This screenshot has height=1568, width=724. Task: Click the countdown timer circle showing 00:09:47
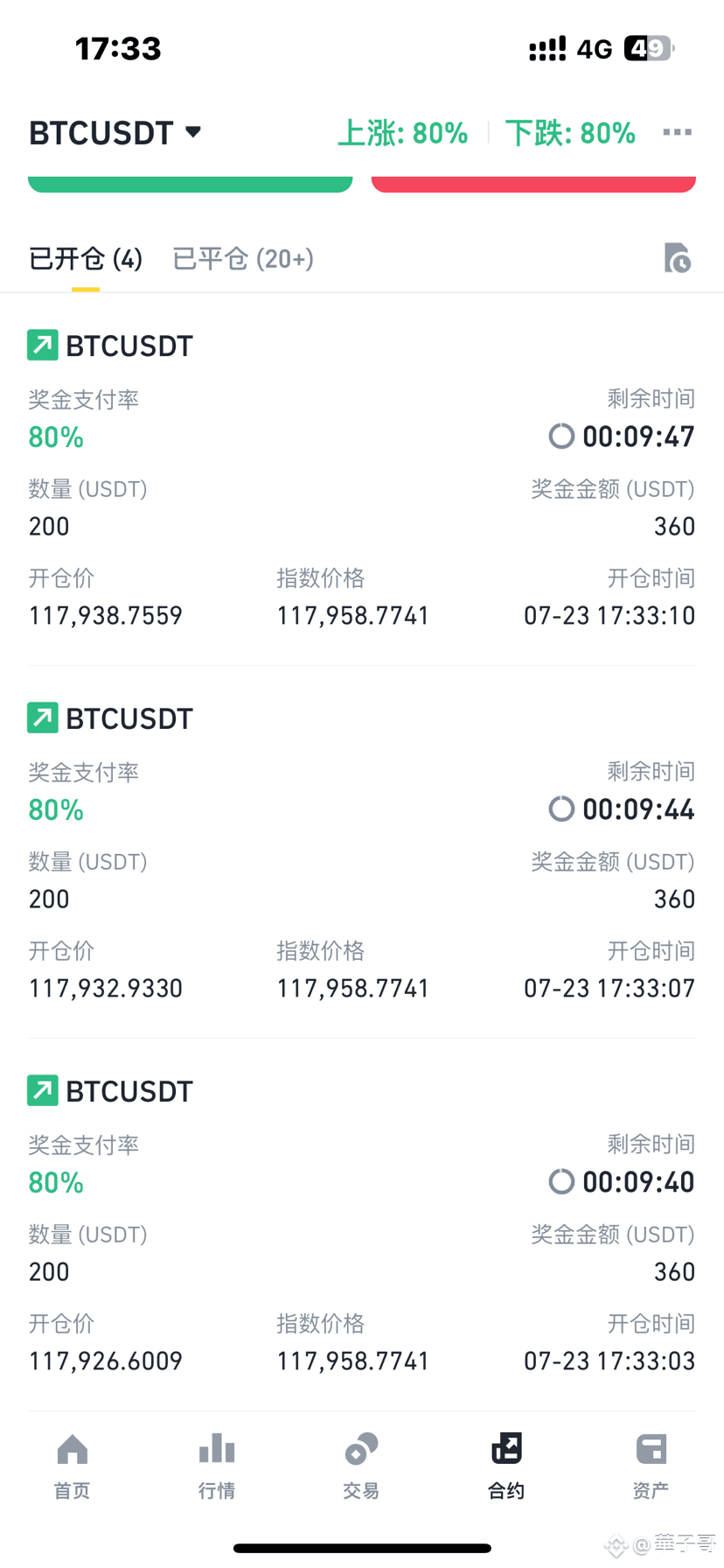pos(561,436)
